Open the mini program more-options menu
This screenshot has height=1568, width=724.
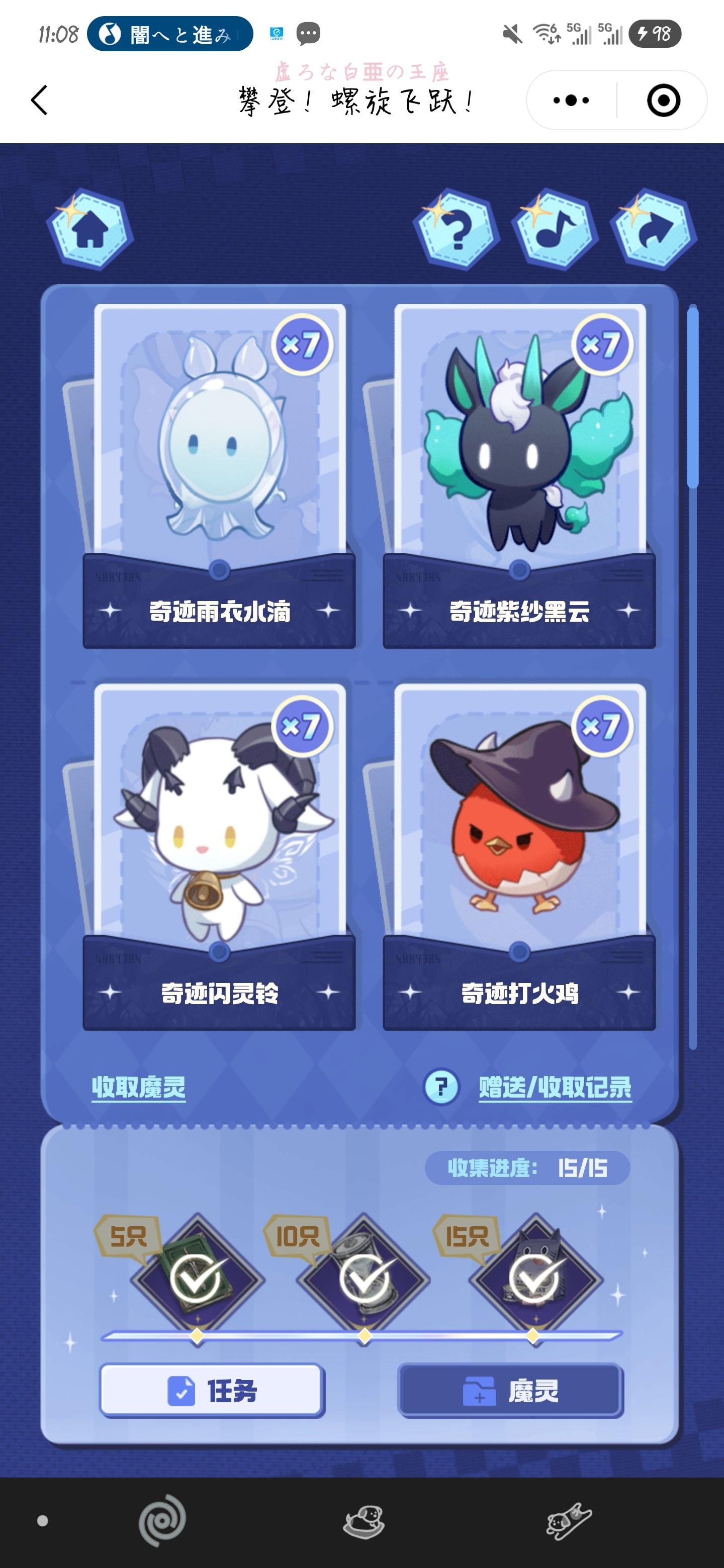[571, 101]
